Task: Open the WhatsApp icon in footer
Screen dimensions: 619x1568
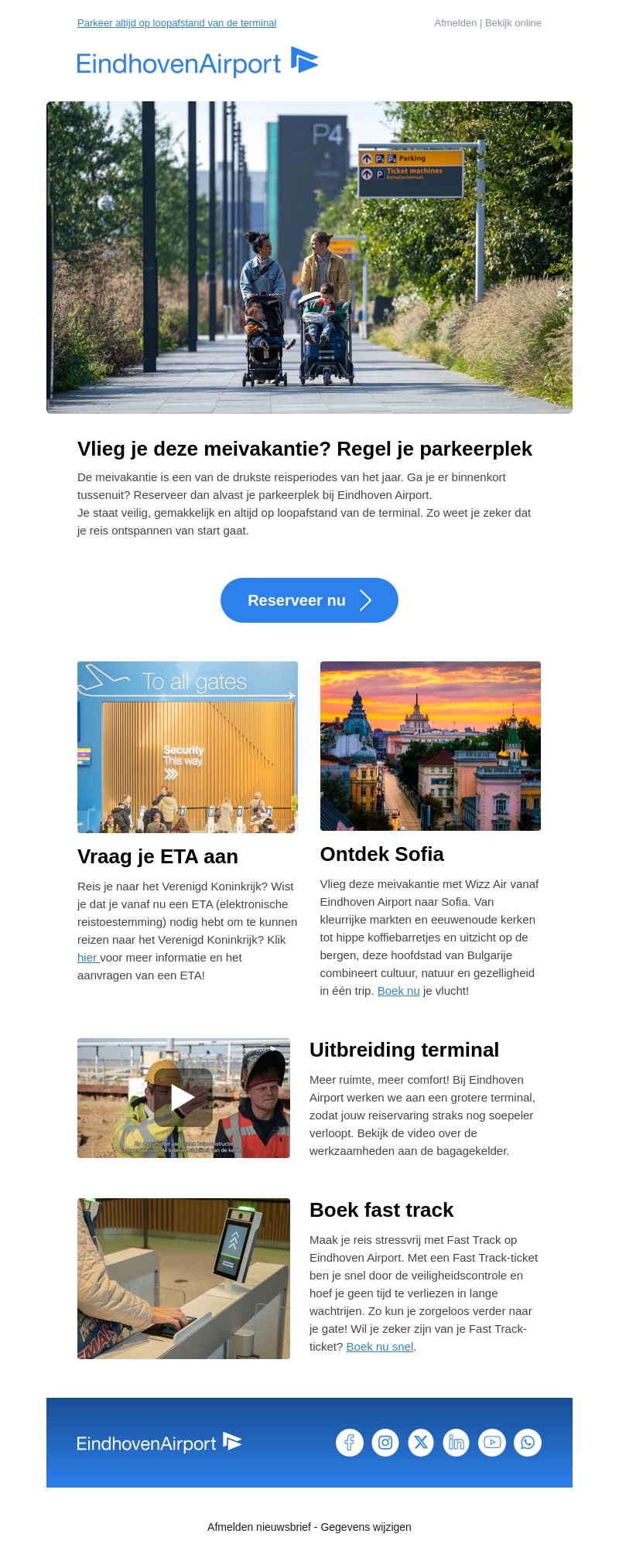Action: (528, 1442)
